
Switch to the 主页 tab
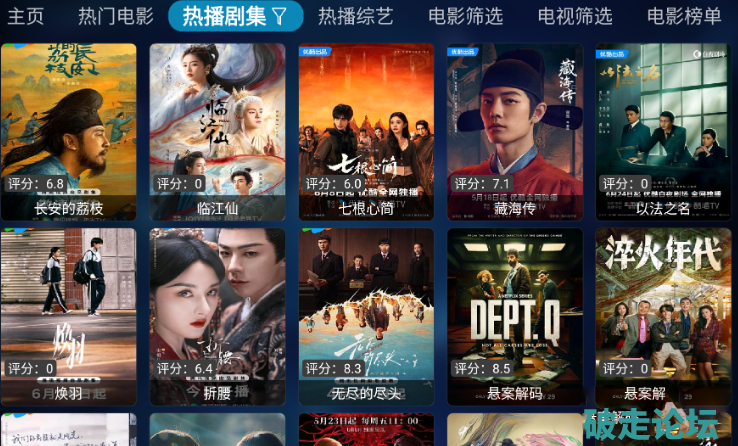coord(26,16)
